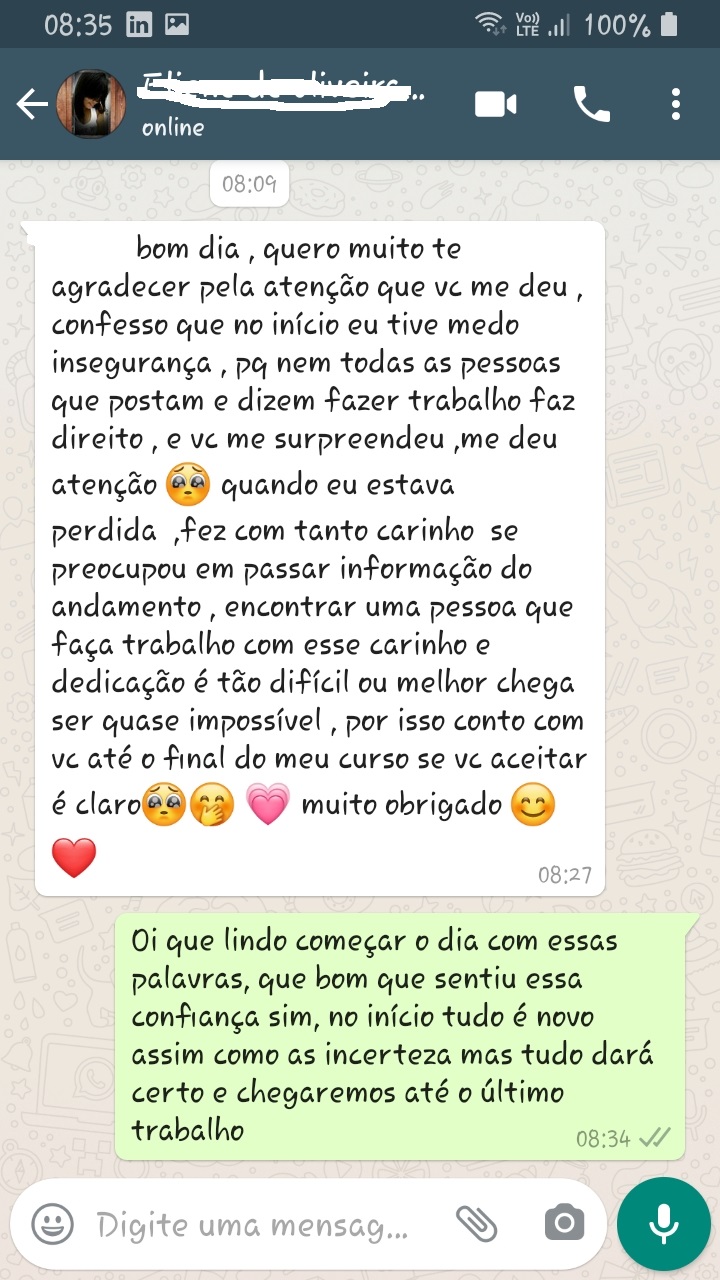Open the contact's profile picture
The height and width of the screenshot is (1280, 720).
coord(91,104)
